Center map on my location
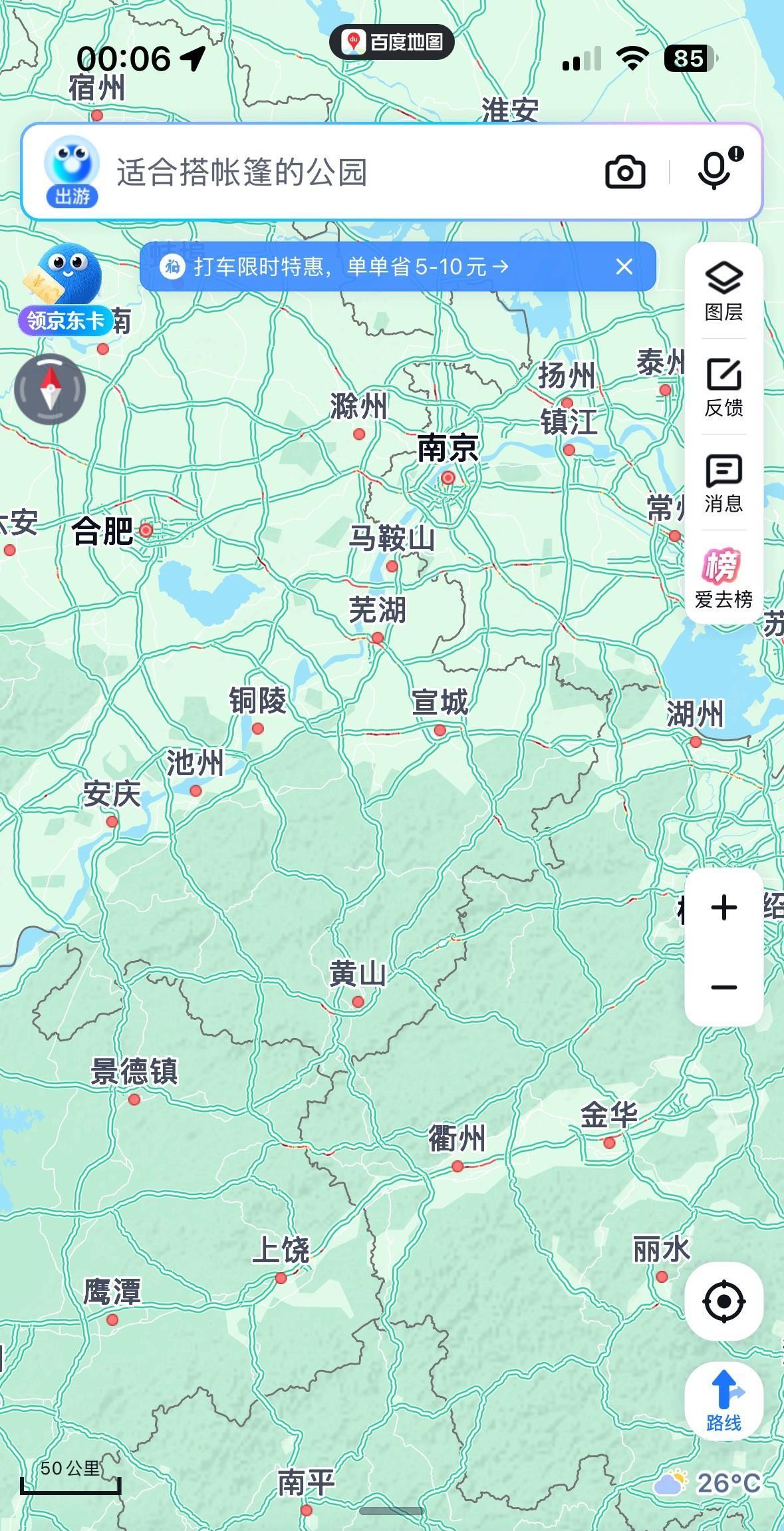Screen dimensions: 784x1531 click(724, 1301)
